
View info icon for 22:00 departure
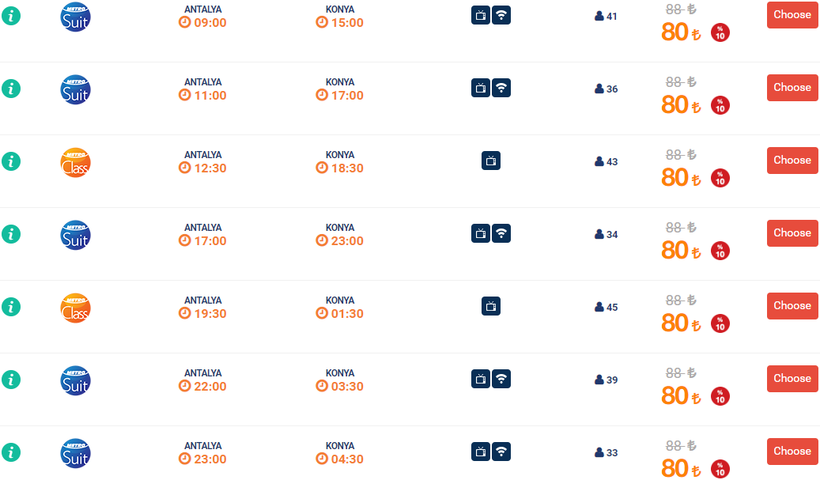[11, 379]
